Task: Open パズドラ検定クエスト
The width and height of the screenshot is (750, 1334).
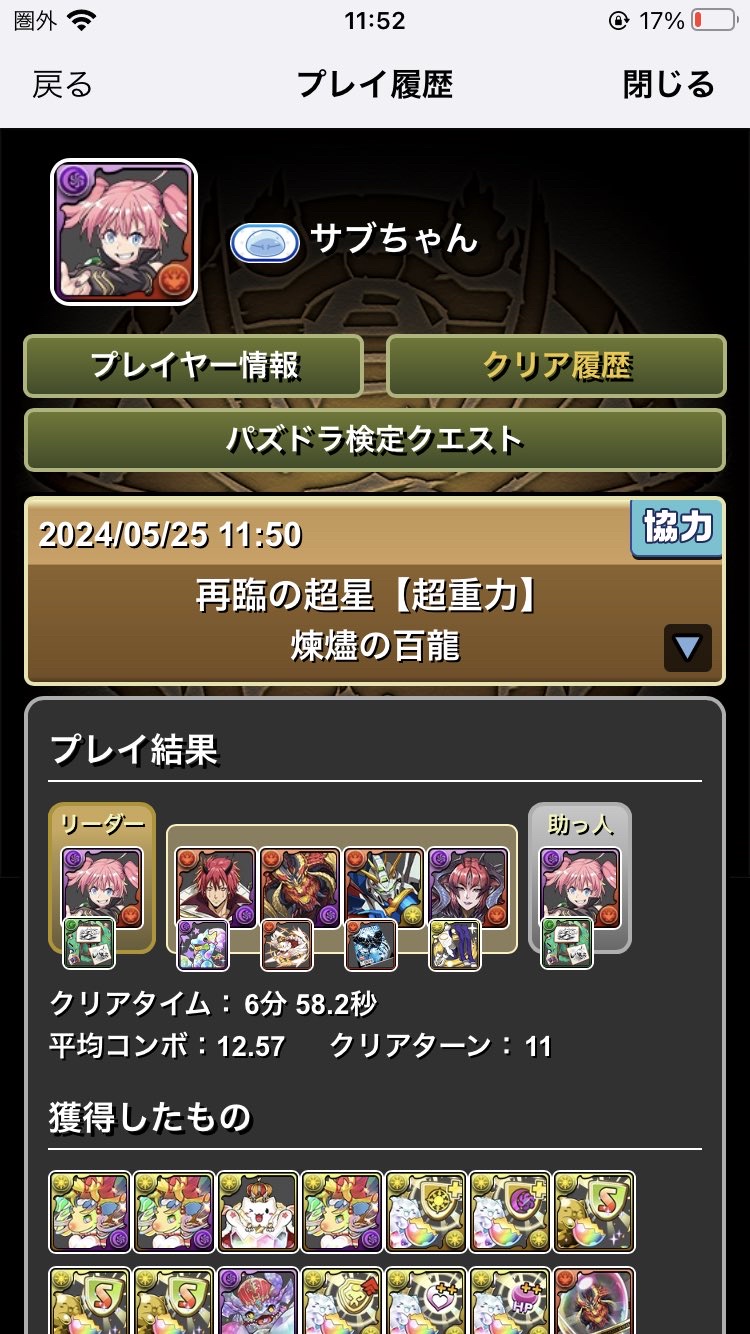Action: tap(375, 439)
